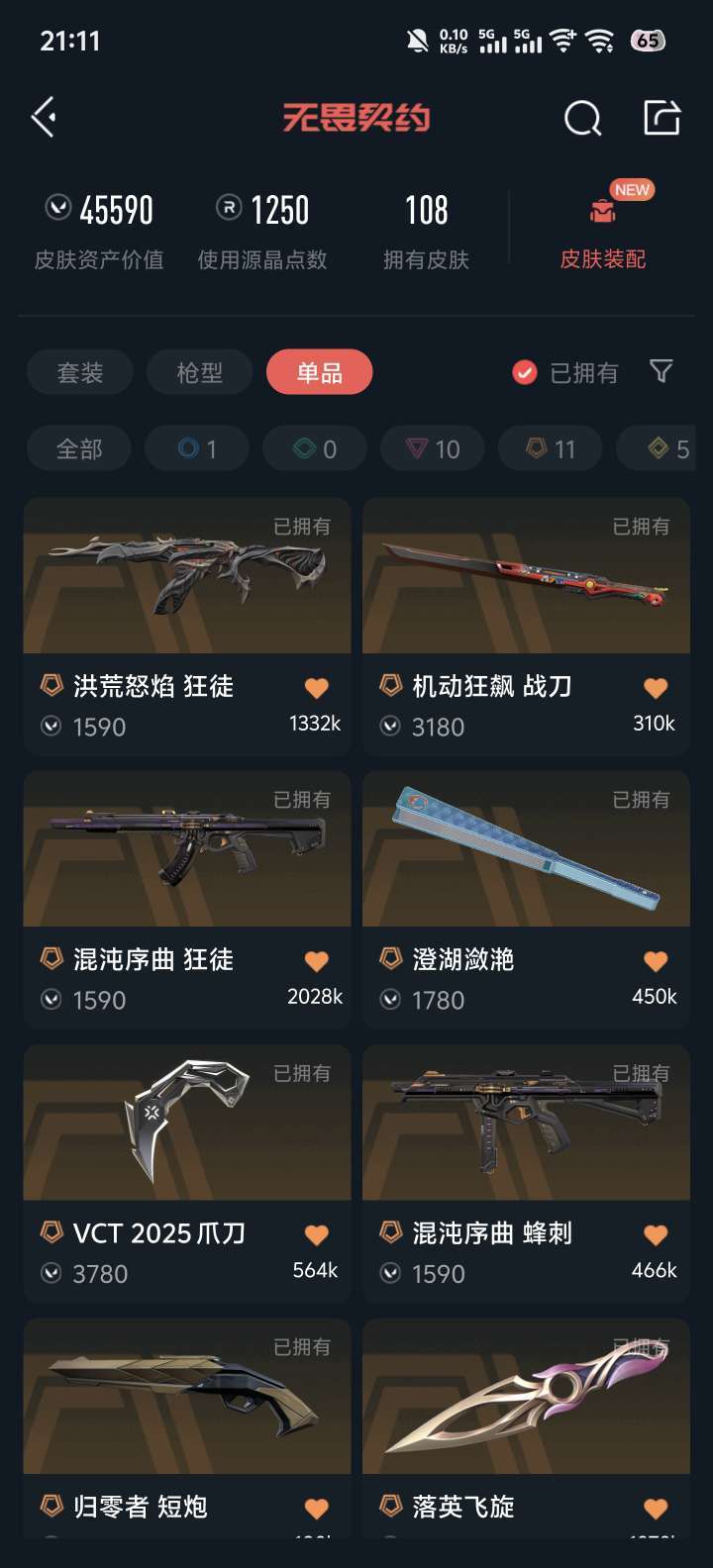
Task: Select the blue Select-tier rarity filter showing 1
Action: 196,447
